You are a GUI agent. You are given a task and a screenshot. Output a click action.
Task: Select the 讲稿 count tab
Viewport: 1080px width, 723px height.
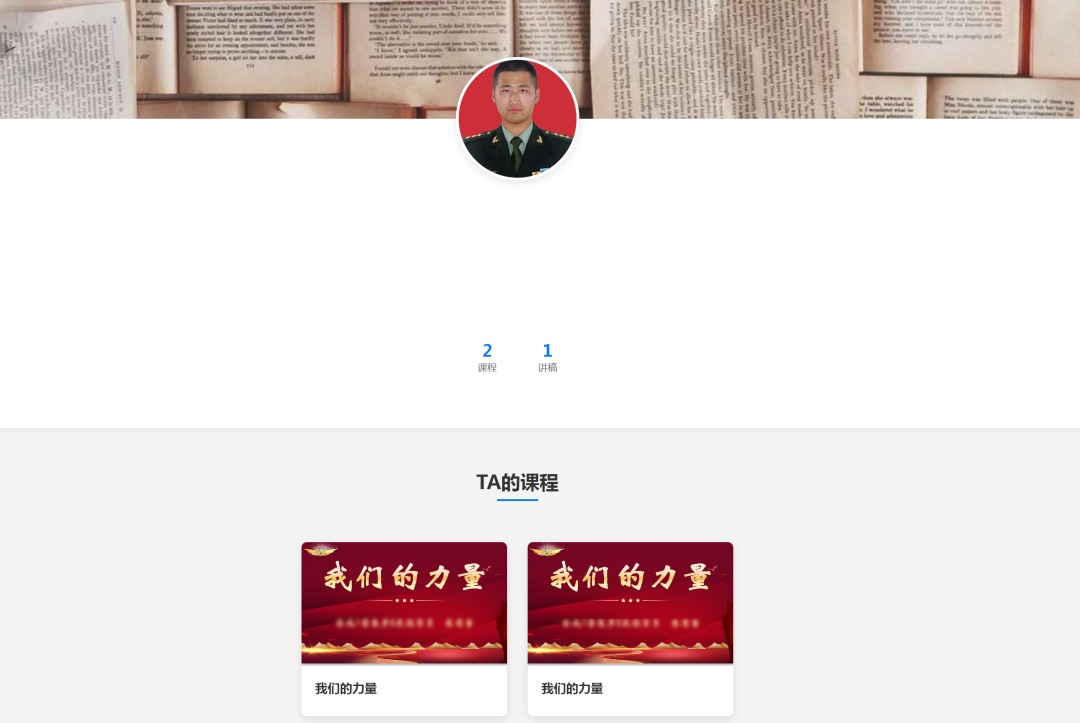pyautogui.click(x=547, y=357)
